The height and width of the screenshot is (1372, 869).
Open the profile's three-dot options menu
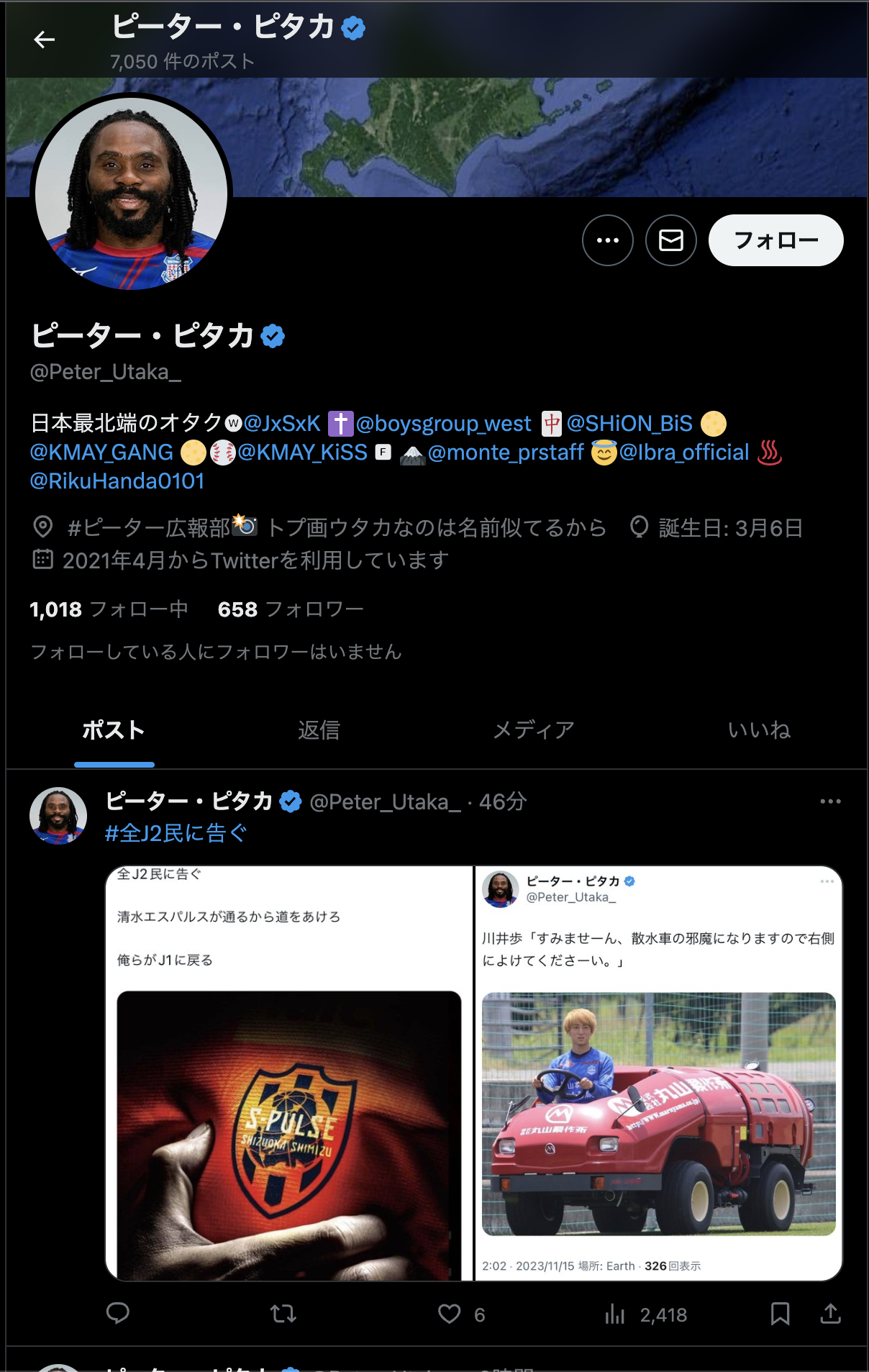tap(608, 240)
